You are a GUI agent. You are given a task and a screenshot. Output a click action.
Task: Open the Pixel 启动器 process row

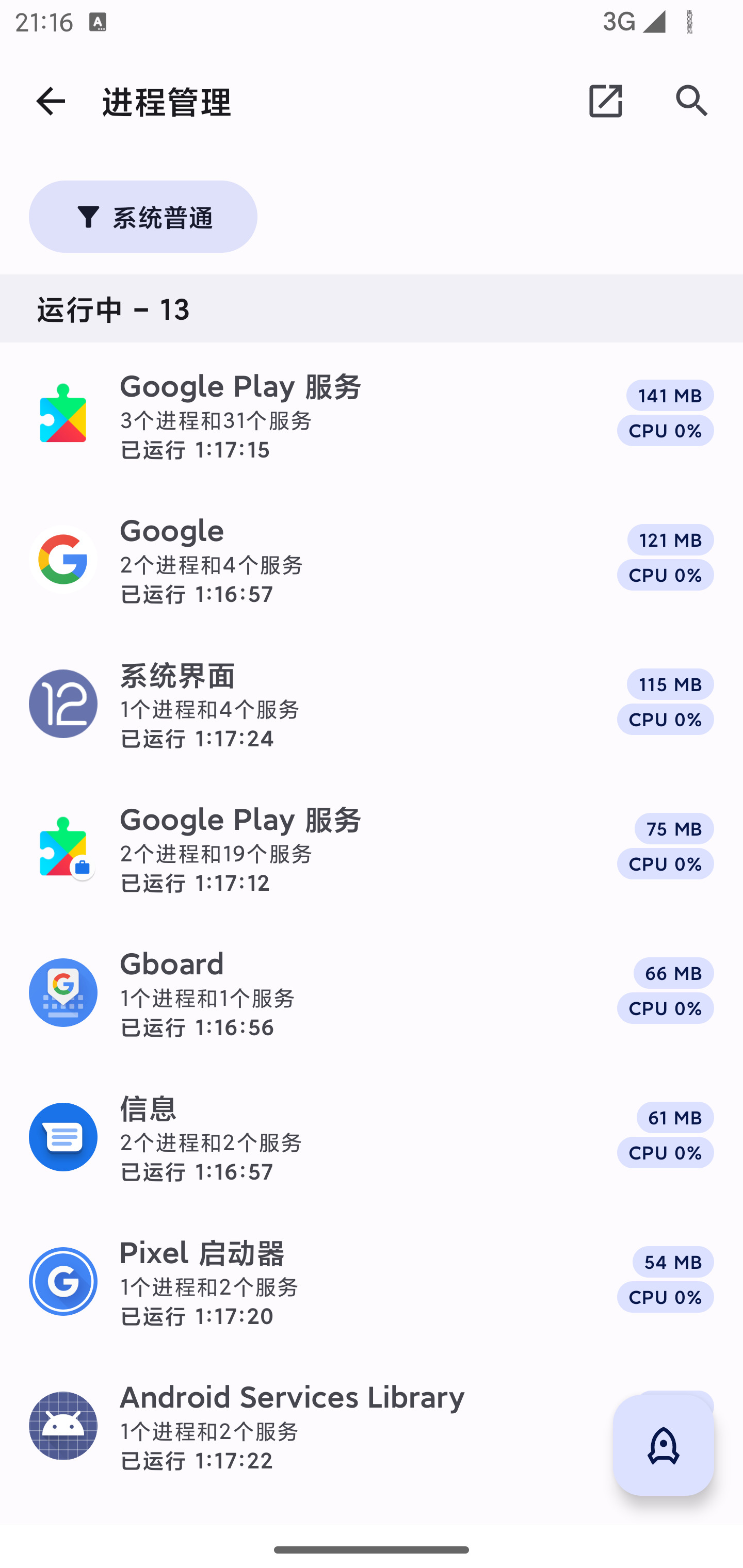(372, 1281)
